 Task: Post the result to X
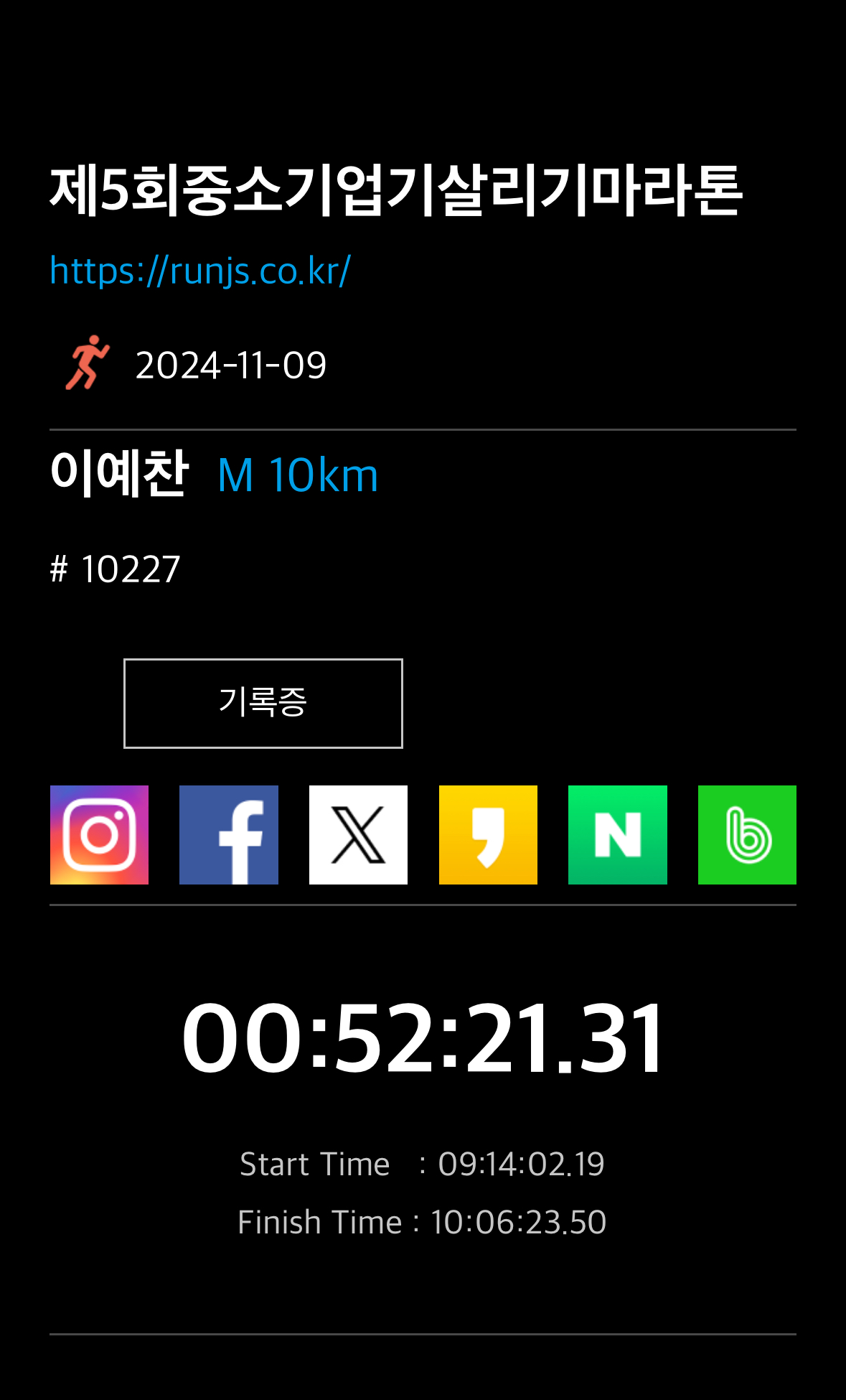pyautogui.click(x=358, y=835)
